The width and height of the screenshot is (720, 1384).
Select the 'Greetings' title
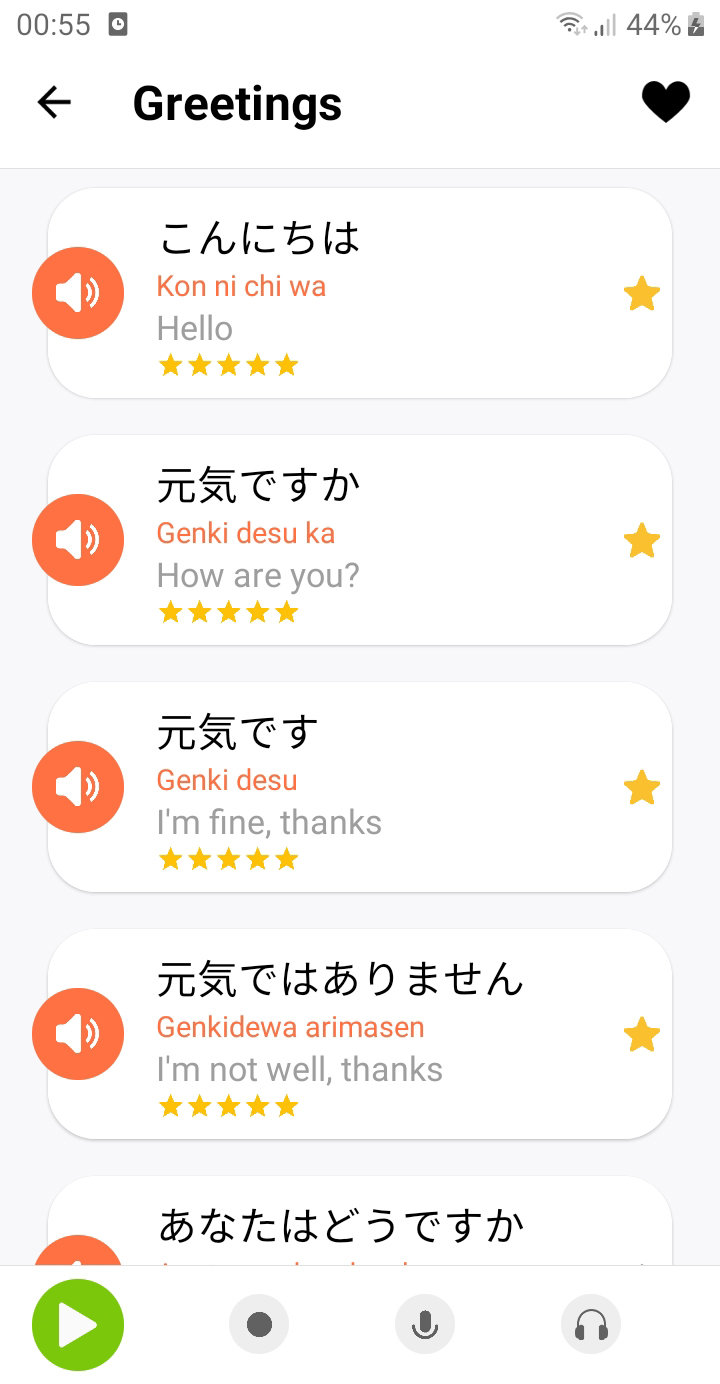coord(237,101)
